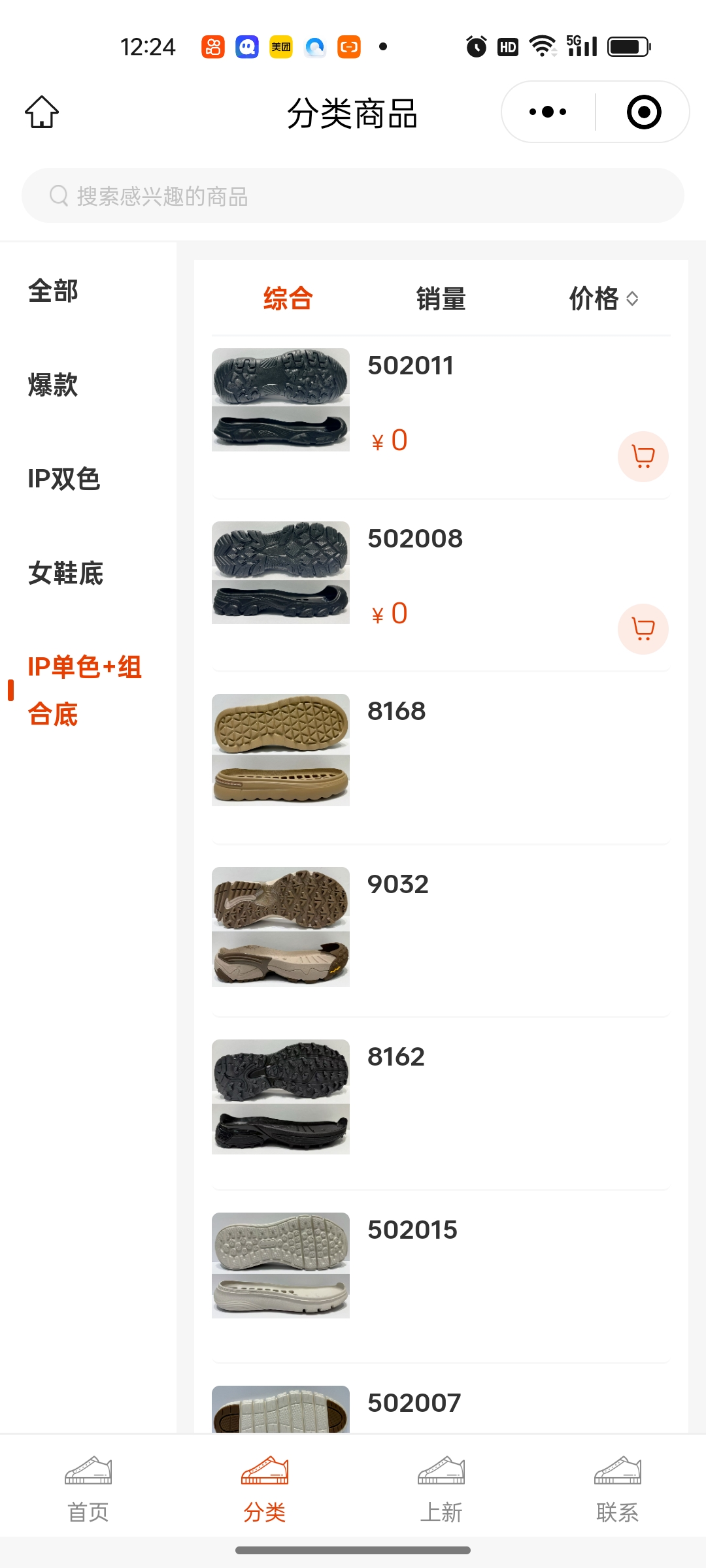Screen dimensions: 706x1568
Task: Switch to the 首页 tab
Action: coord(88,1490)
